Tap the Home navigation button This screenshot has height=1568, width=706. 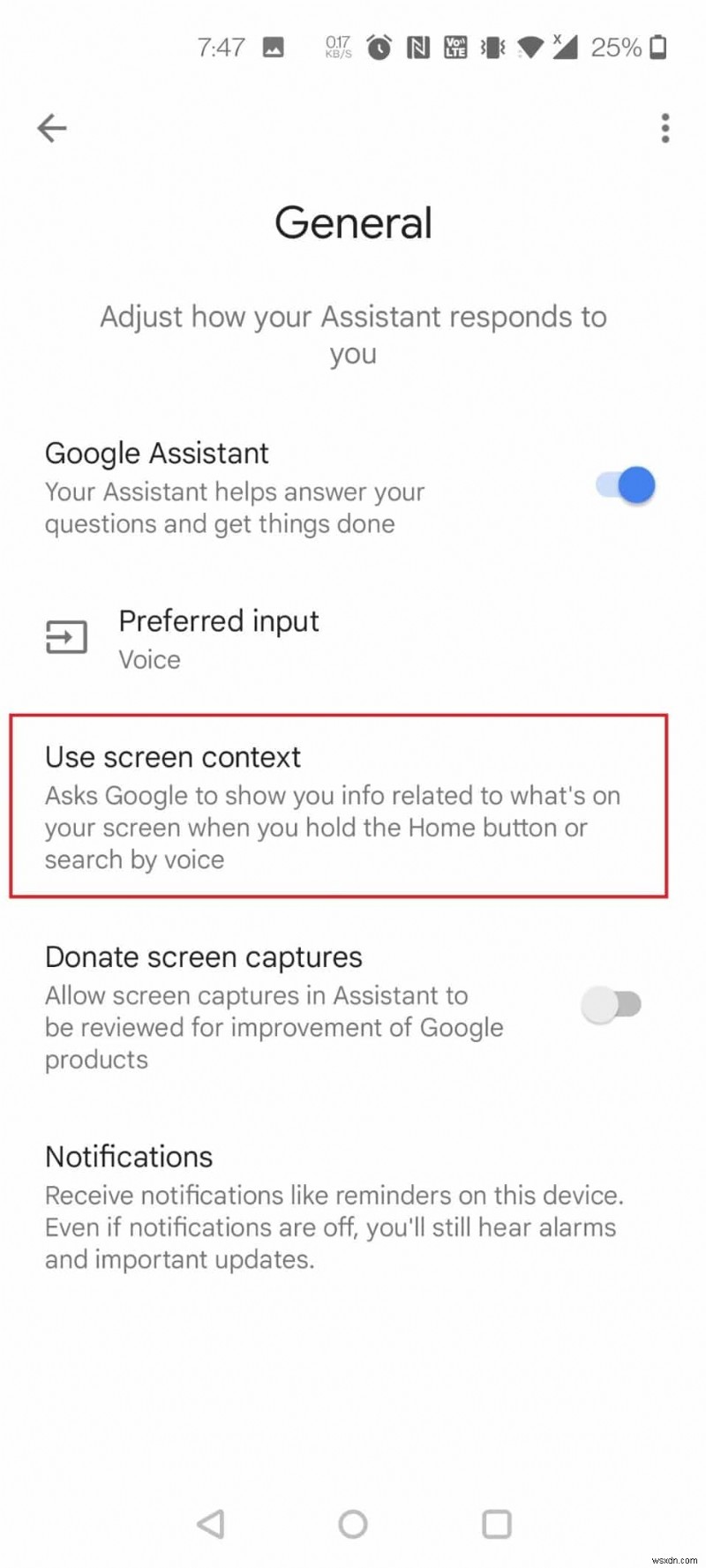click(x=352, y=1523)
